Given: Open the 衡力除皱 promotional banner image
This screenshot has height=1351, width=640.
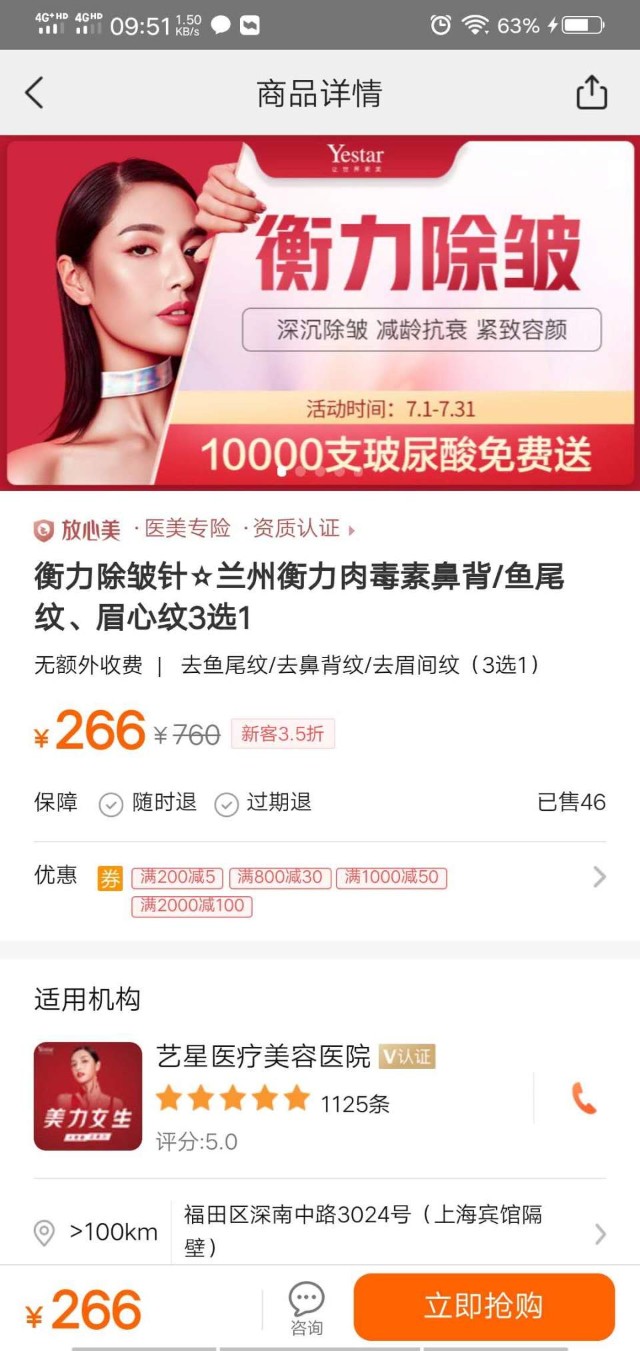Looking at the screenshot, I should [x=320, y=312].
